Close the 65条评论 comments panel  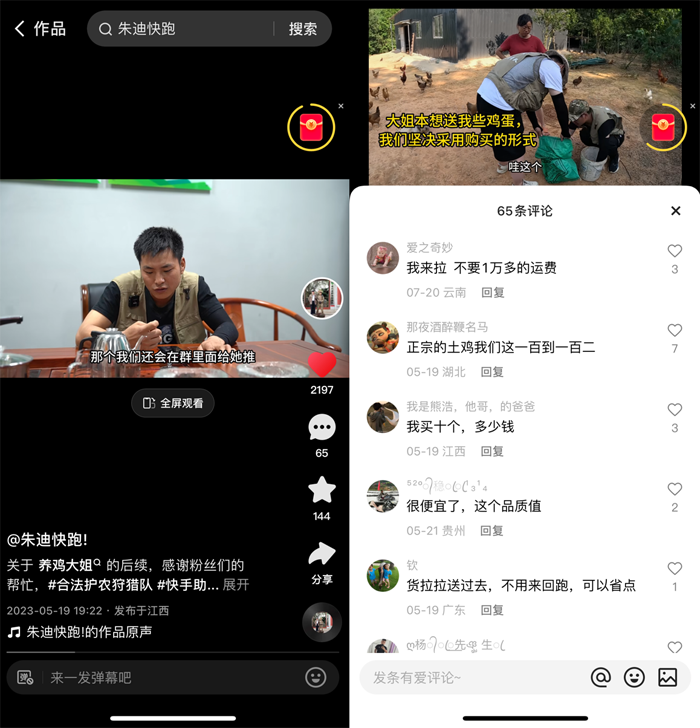click(676, 211)
